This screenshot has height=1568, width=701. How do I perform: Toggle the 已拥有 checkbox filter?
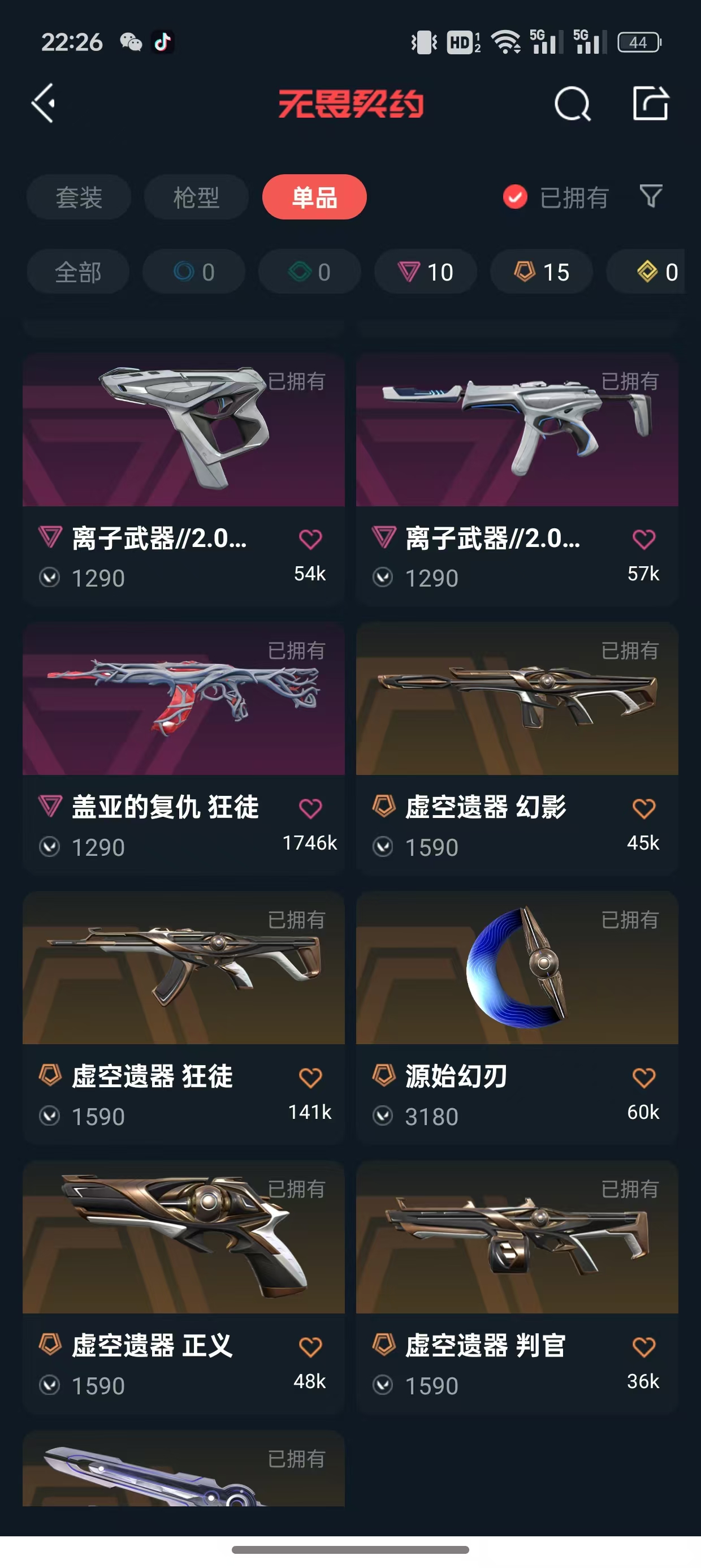[x=516, y=197]
